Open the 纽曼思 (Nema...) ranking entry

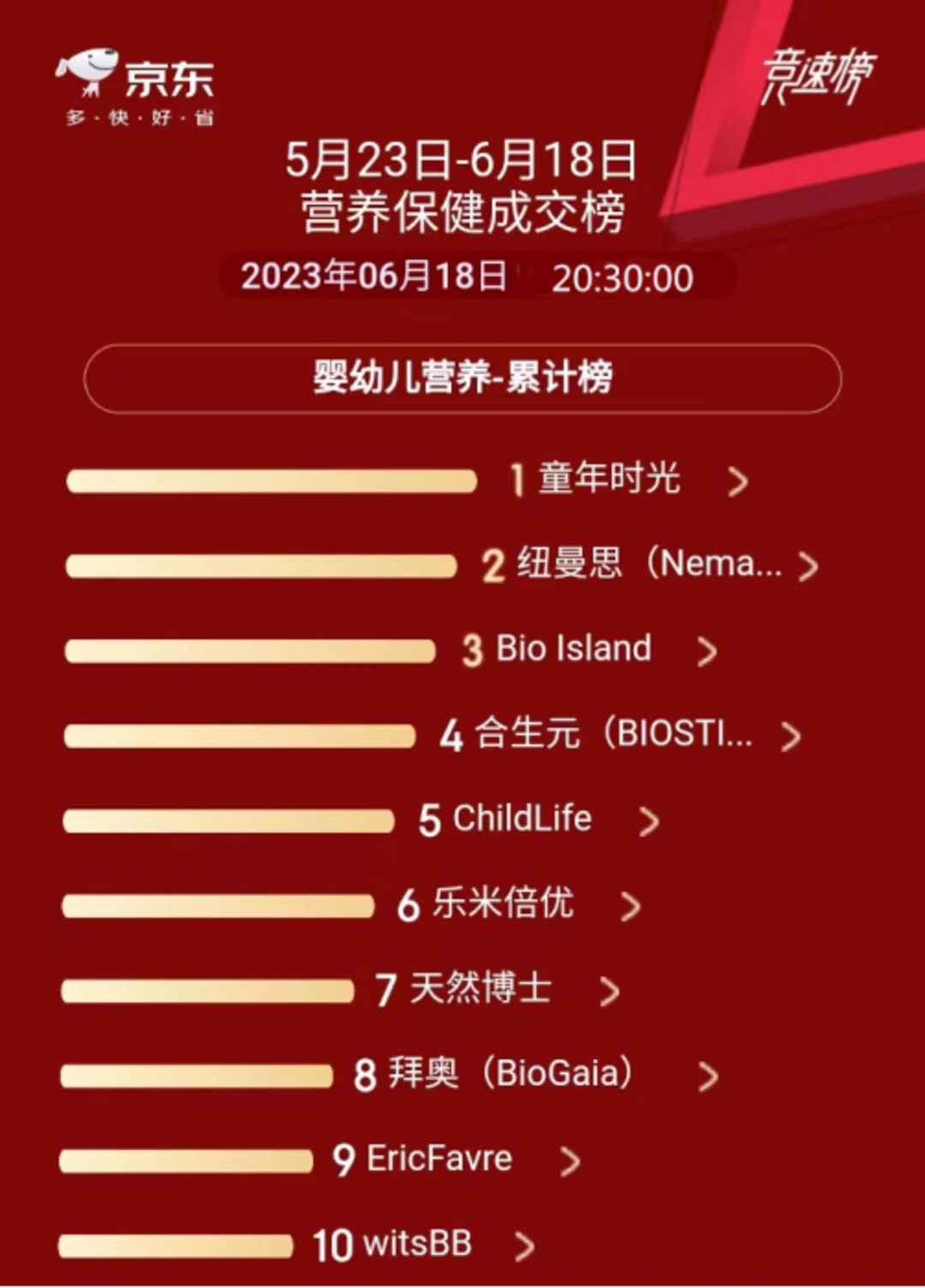(x=648, y=565)
